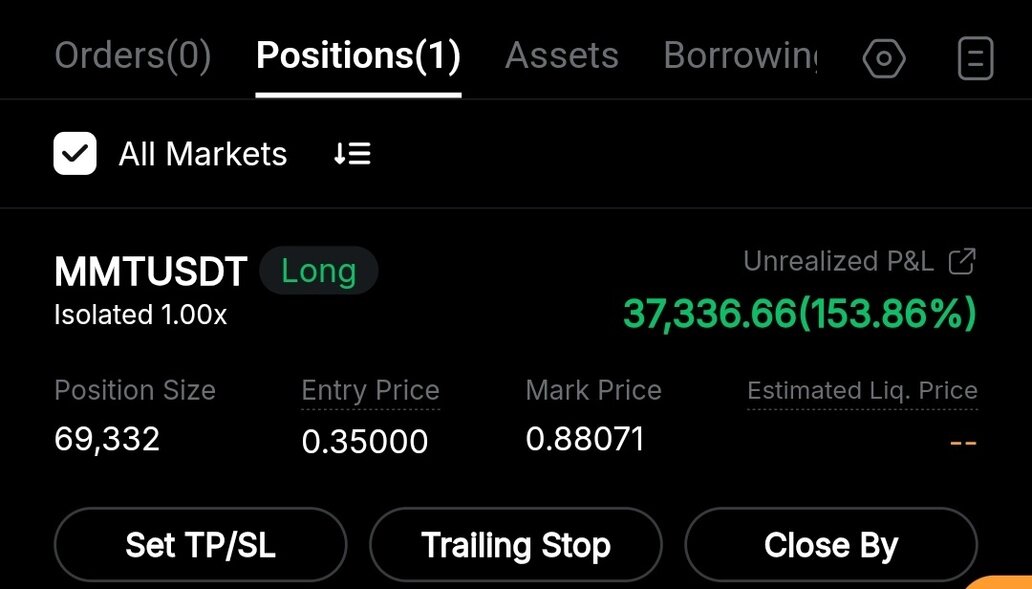1032x589 pixels.
Task: Open the Assets tab
Action: click(x=562, y=56)
